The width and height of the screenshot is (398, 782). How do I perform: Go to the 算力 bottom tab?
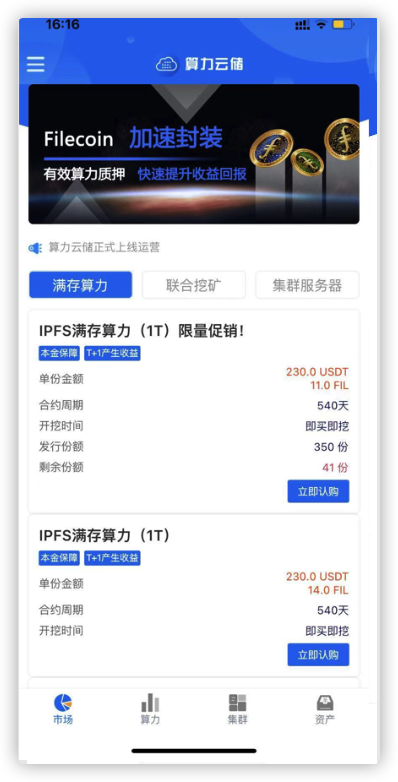point(150,710)
